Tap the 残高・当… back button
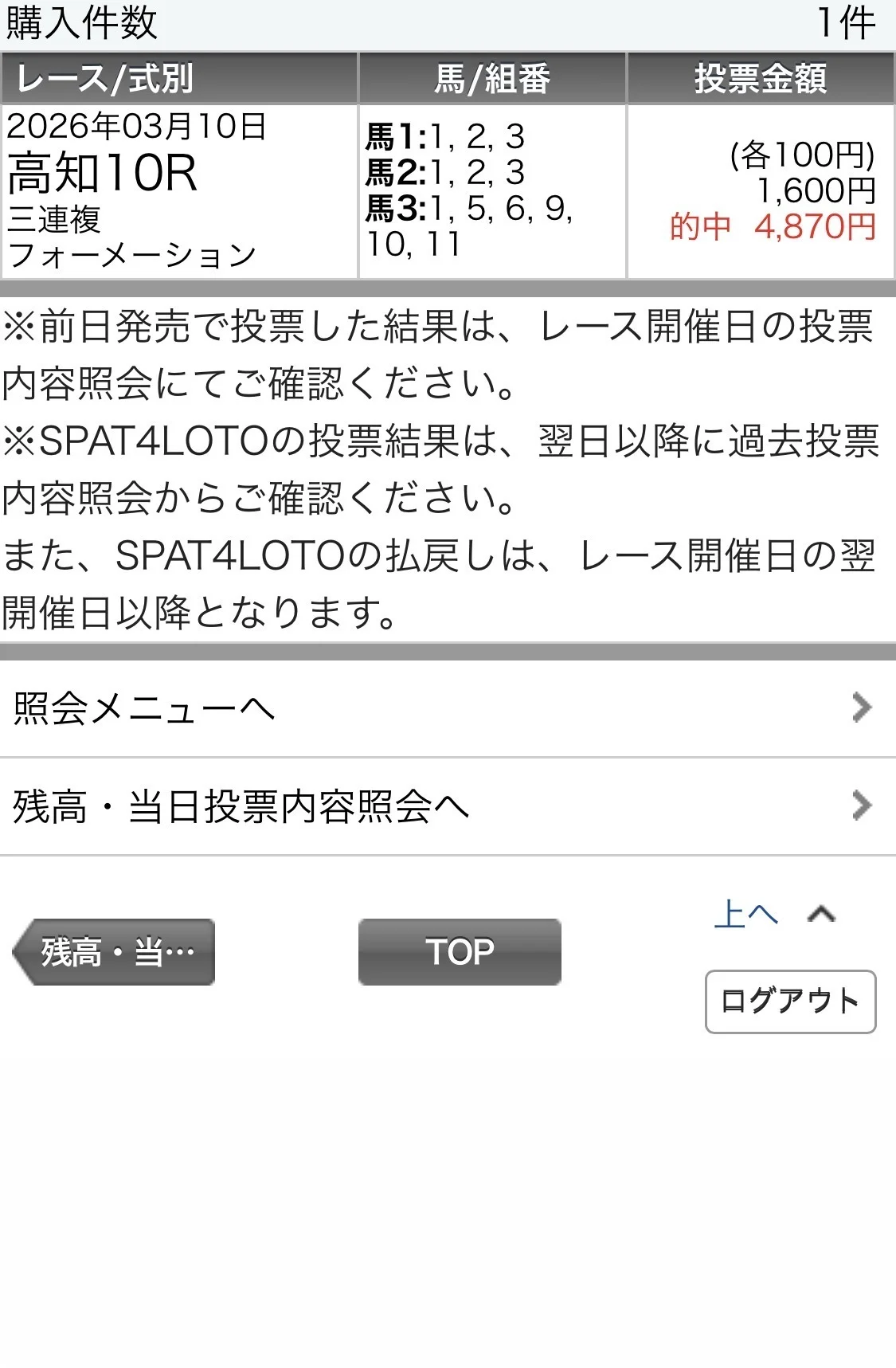 click(x=115, y=952)
